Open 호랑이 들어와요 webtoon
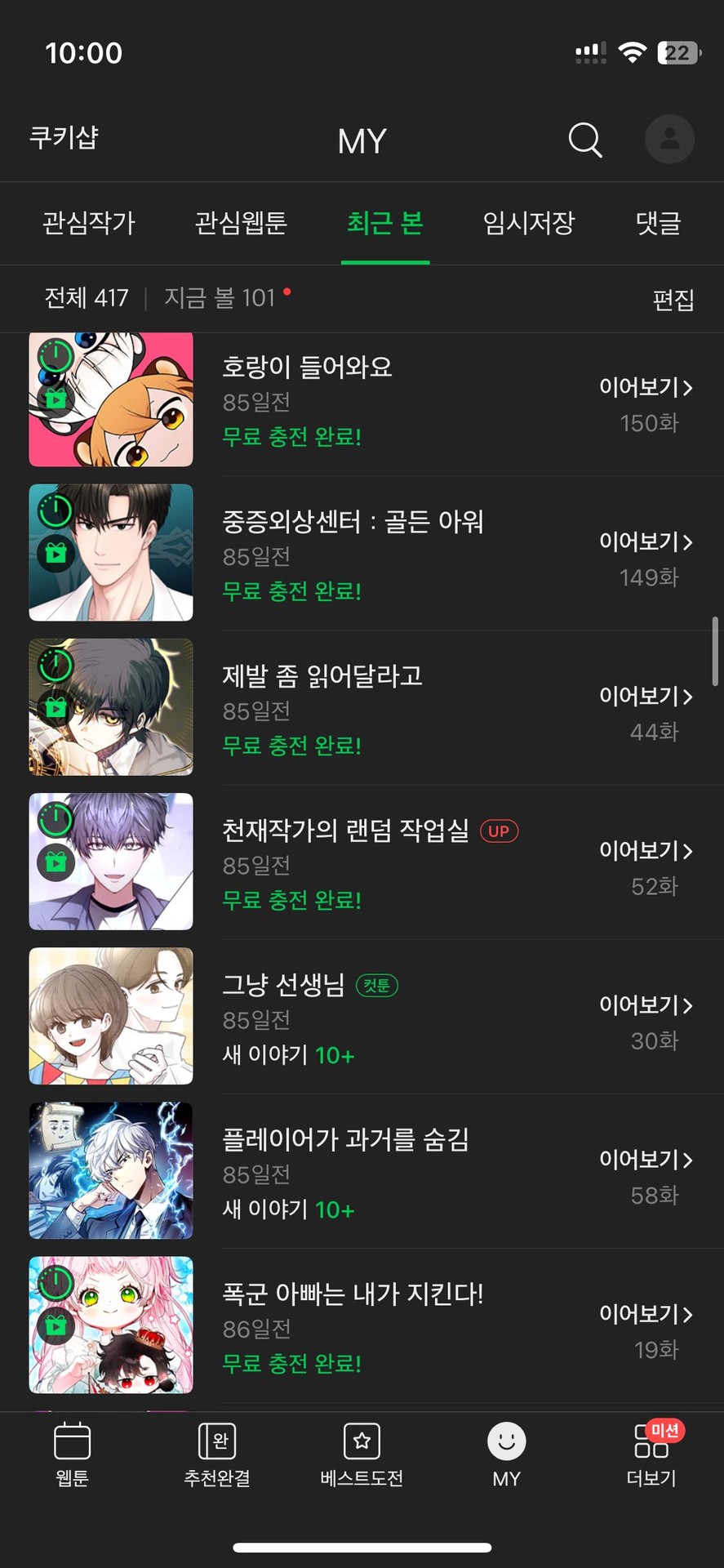This screenshot has height=1568, width=724. (308, 367)
